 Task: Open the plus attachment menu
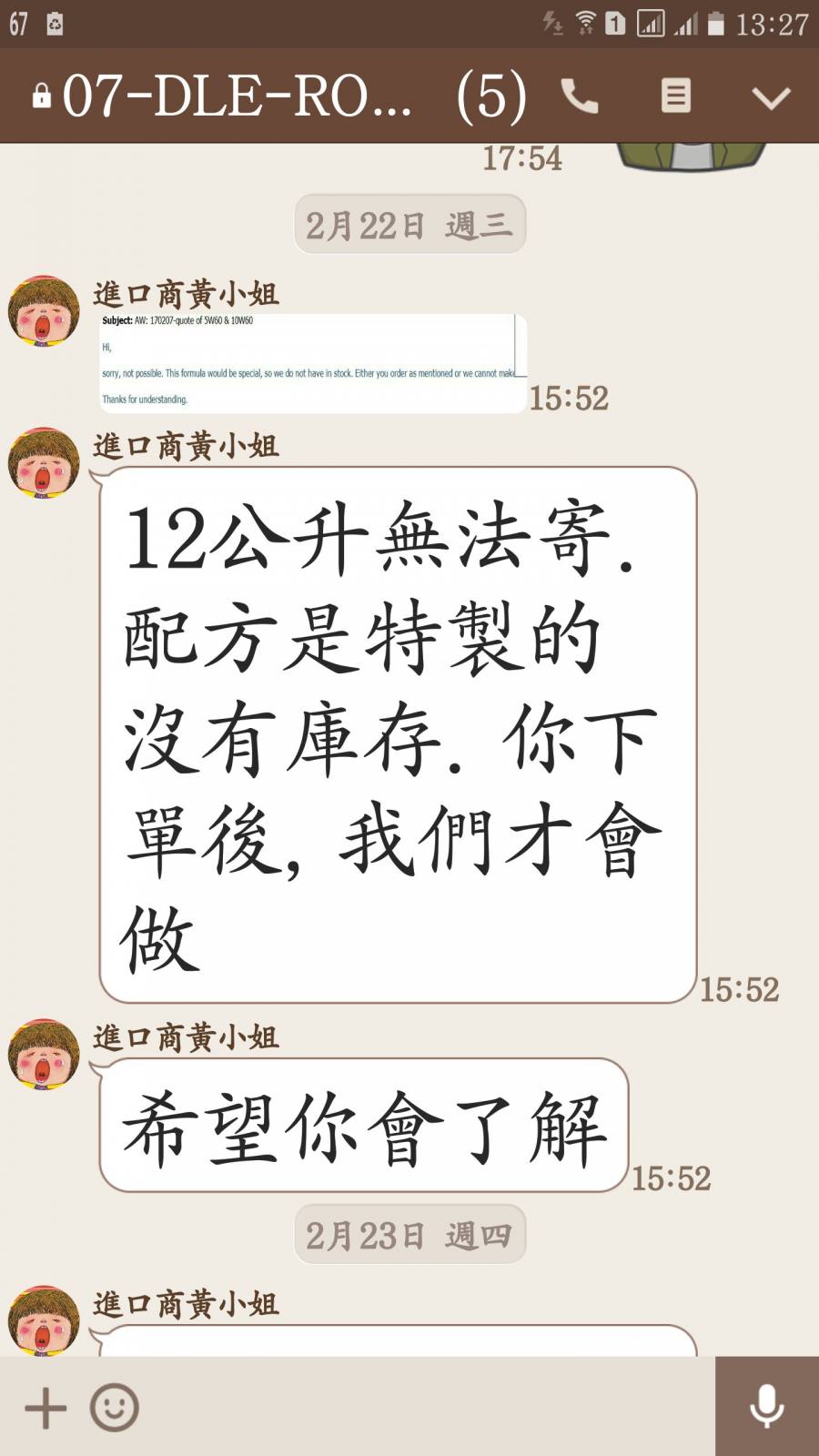tap(45, 1408)
